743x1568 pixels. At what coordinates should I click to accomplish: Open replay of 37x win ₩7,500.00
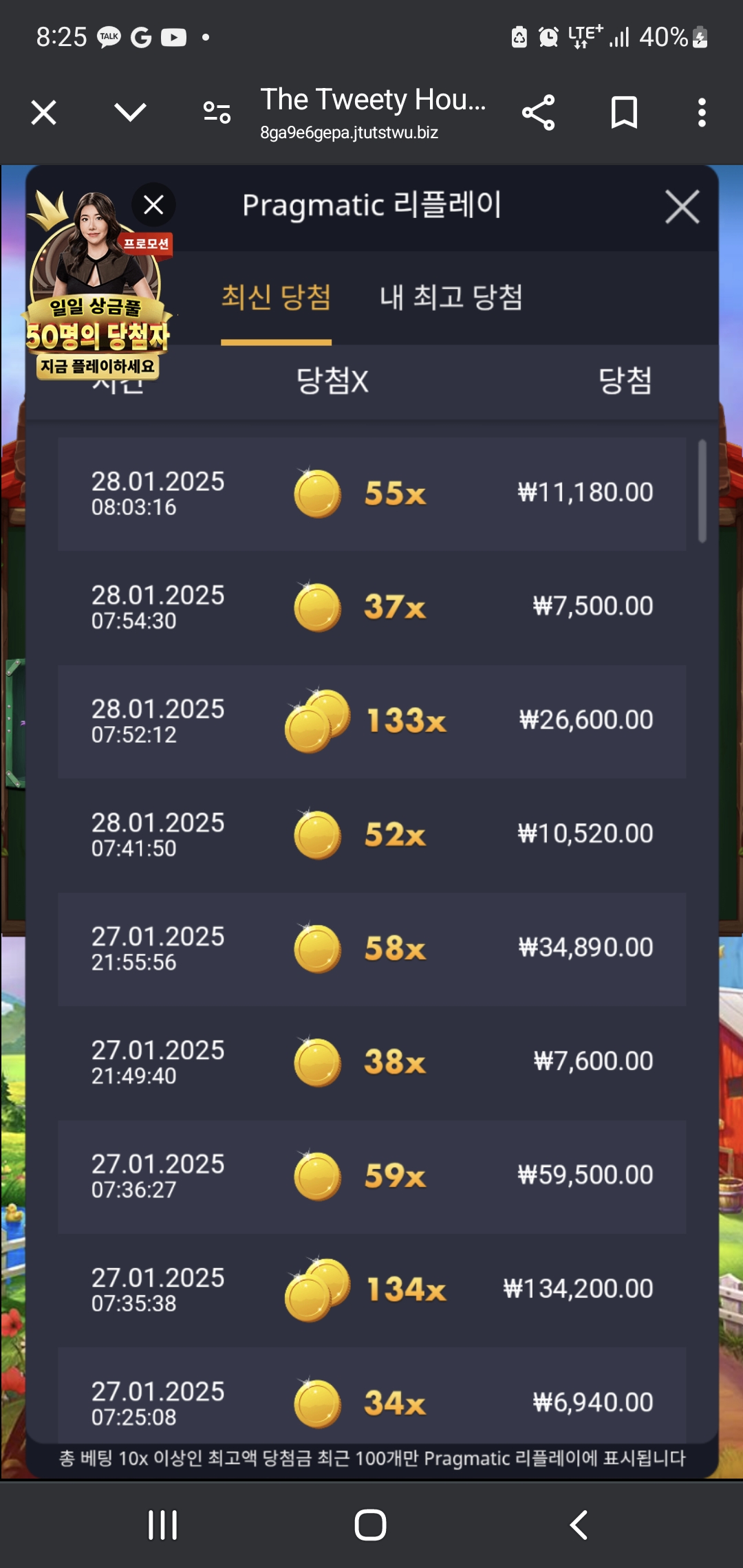click(371, 607)
